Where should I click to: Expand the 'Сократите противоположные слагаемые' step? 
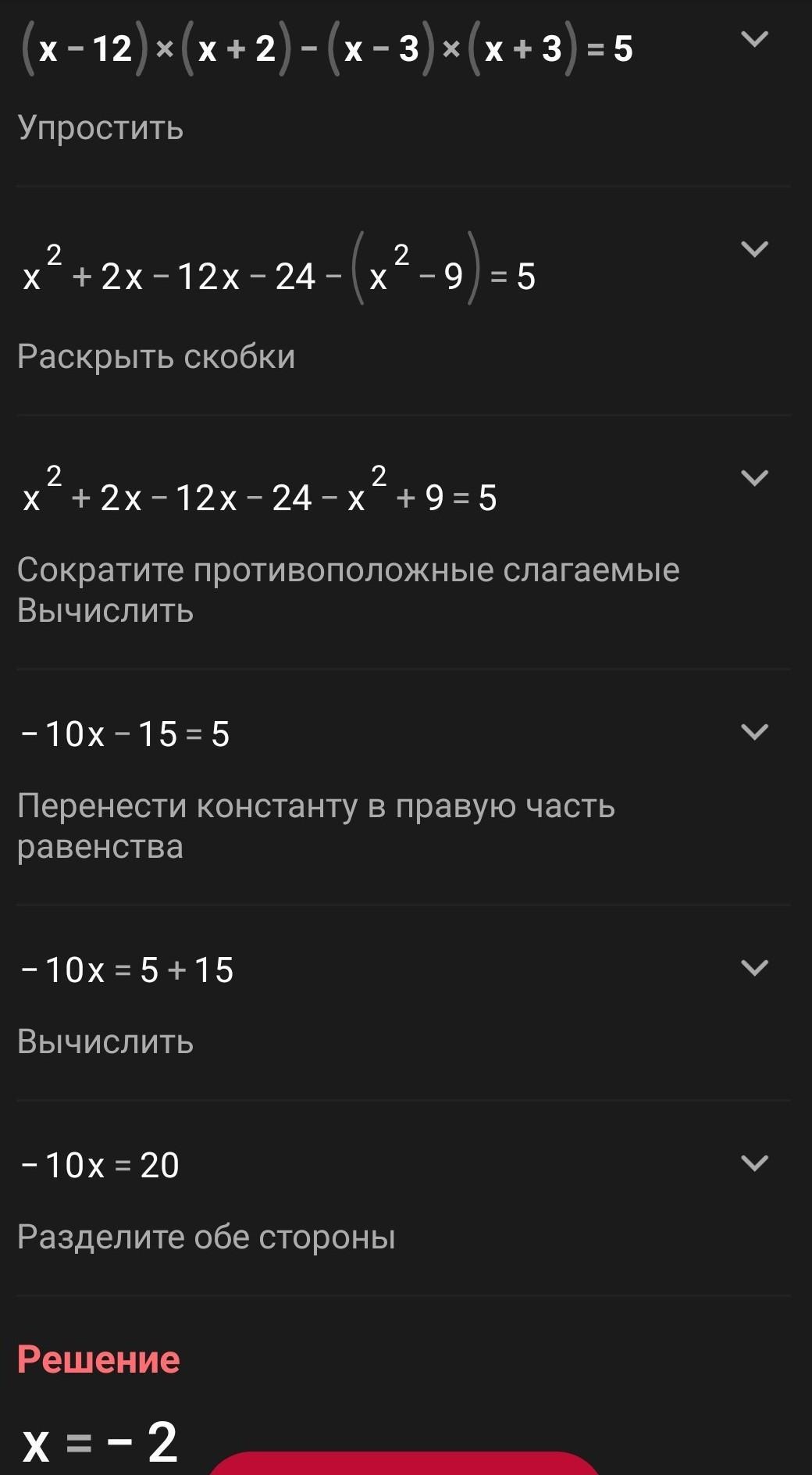pyautogui.click(x=754, y=478)
